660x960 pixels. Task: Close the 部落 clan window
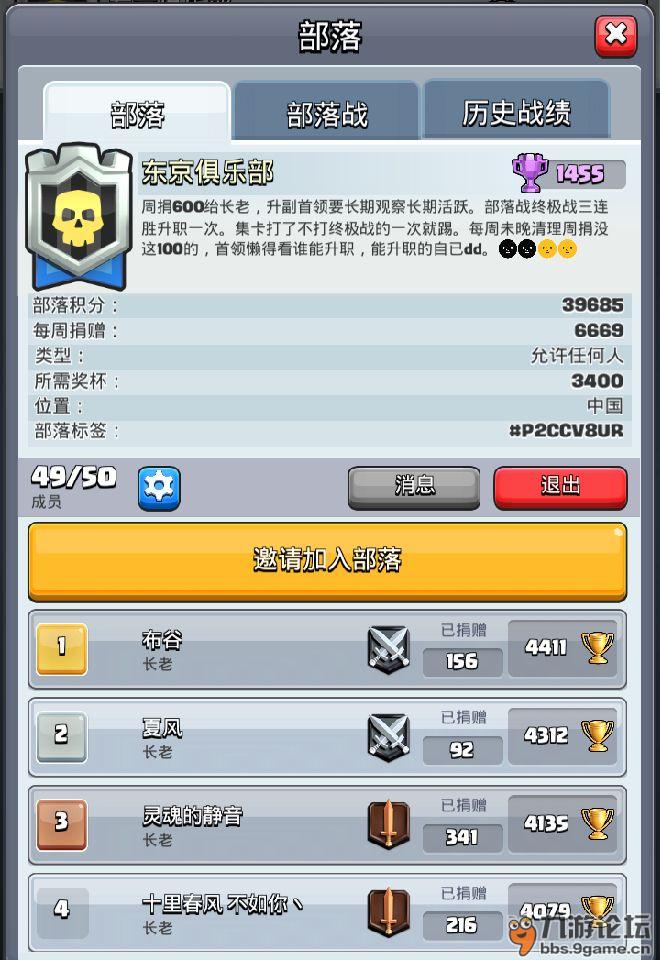tap(616, 37)
